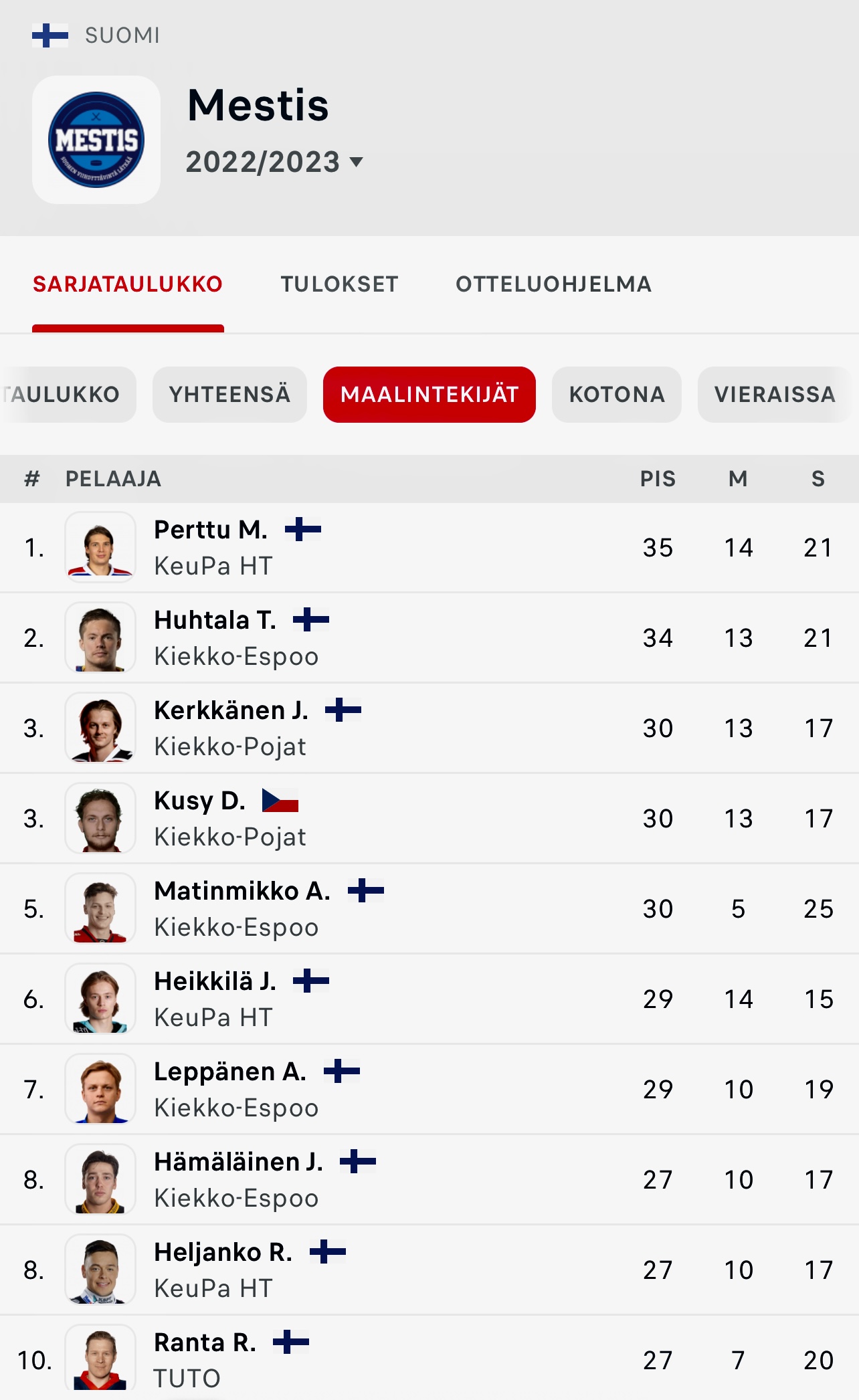859x1400 pixels.
Task: Select the Vieraissa filter chip
Action: point(774,395)
